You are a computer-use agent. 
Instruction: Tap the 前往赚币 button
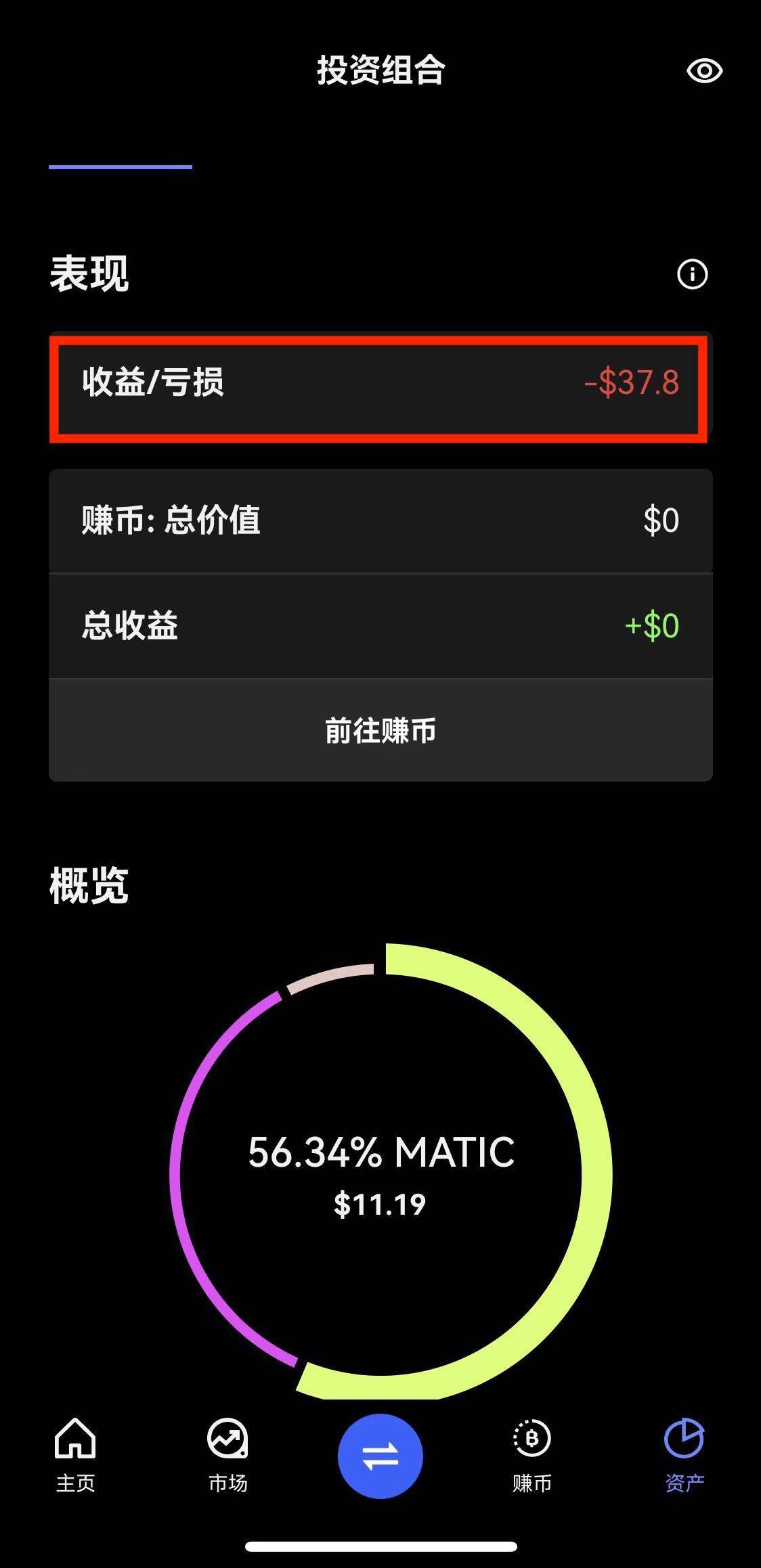(380, 731)
